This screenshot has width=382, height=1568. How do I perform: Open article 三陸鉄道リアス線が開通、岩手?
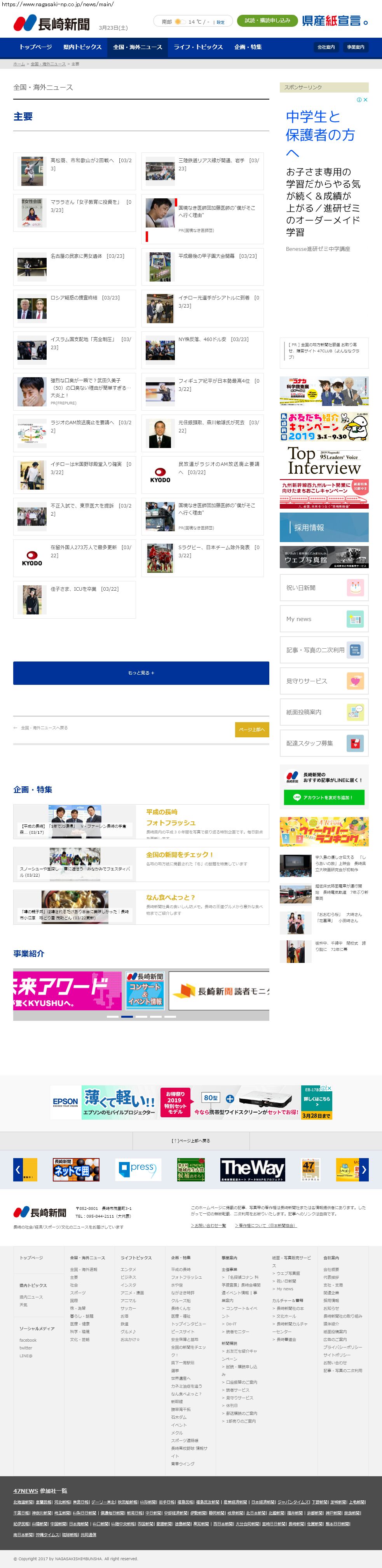pyautogui.click(x=202, y=171)
